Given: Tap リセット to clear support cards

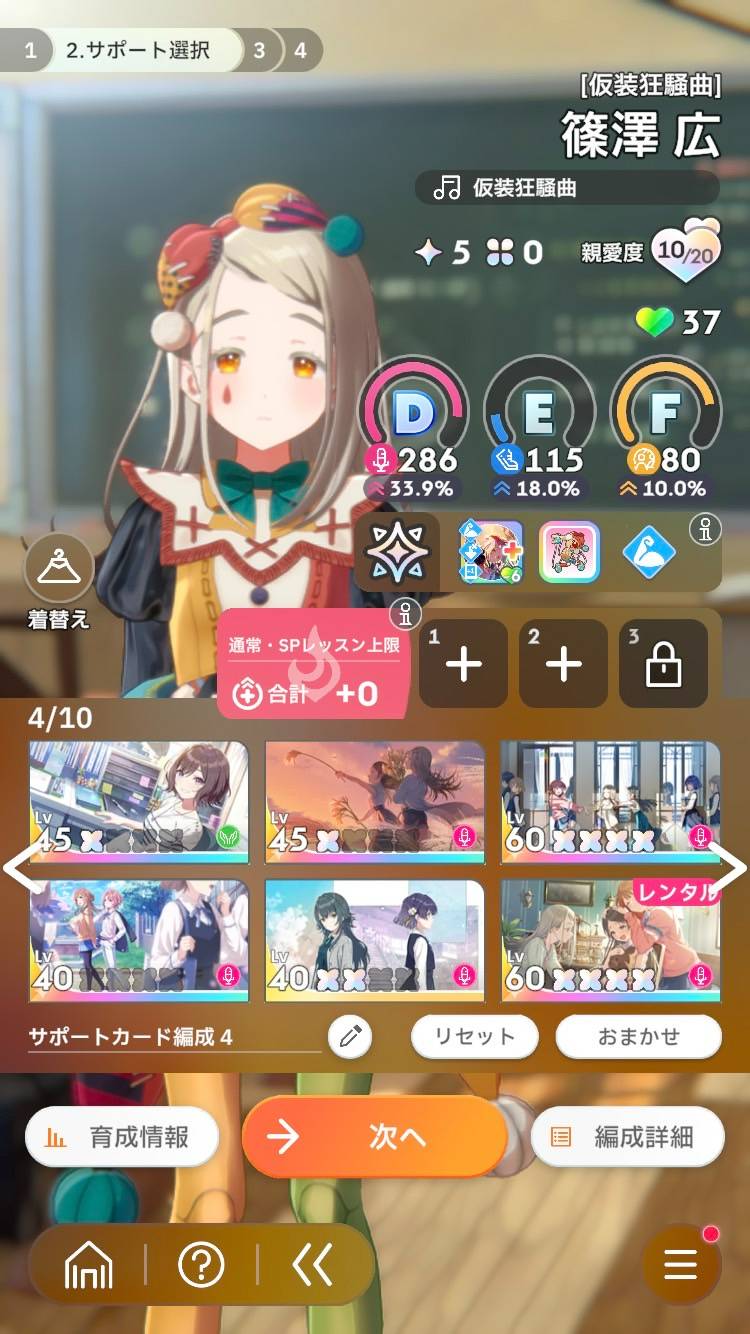Looking at the screenshot, I should [474, 1037].
